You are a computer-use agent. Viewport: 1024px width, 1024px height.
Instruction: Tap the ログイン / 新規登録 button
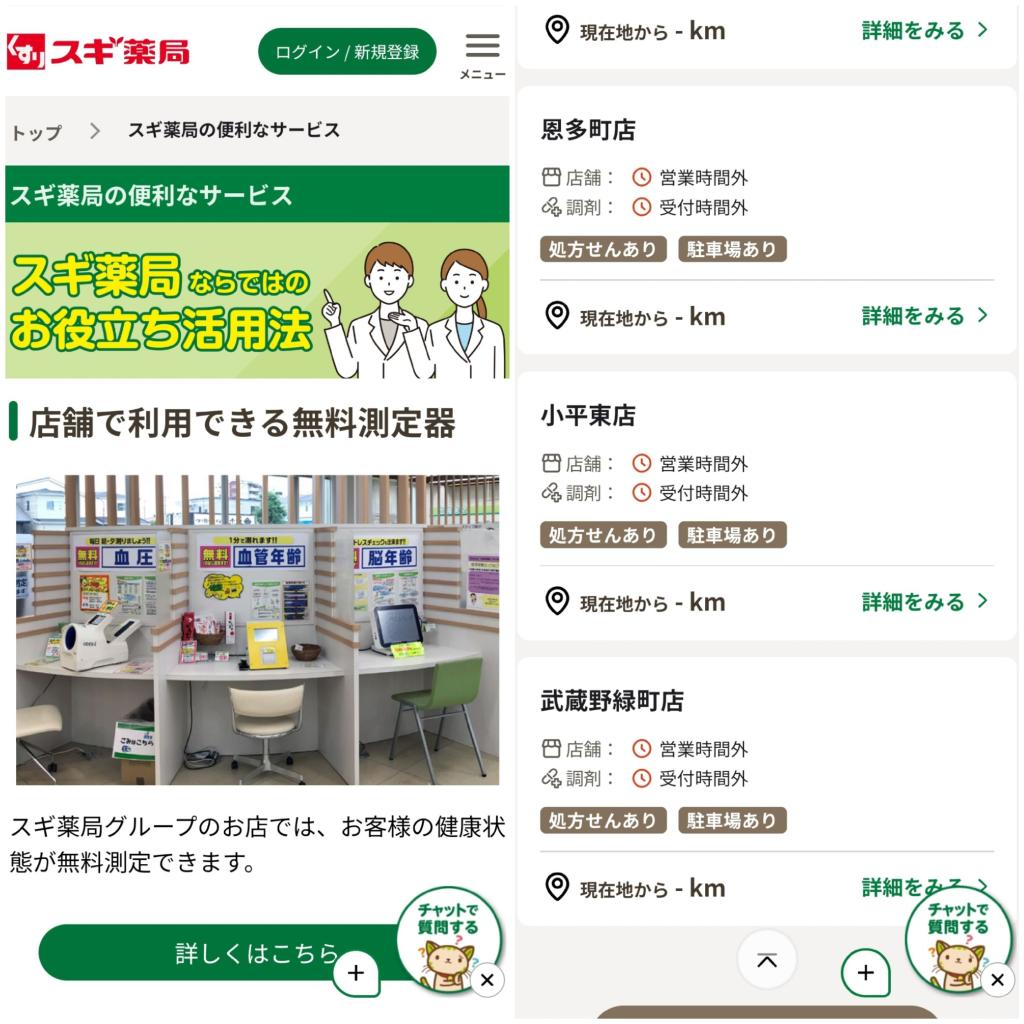pos(347,52)
